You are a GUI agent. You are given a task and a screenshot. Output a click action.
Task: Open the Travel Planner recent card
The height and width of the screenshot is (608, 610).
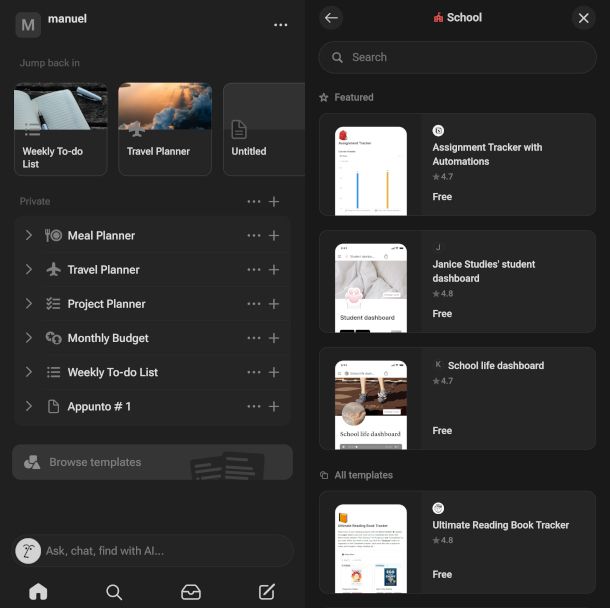[x=164, y=129]
